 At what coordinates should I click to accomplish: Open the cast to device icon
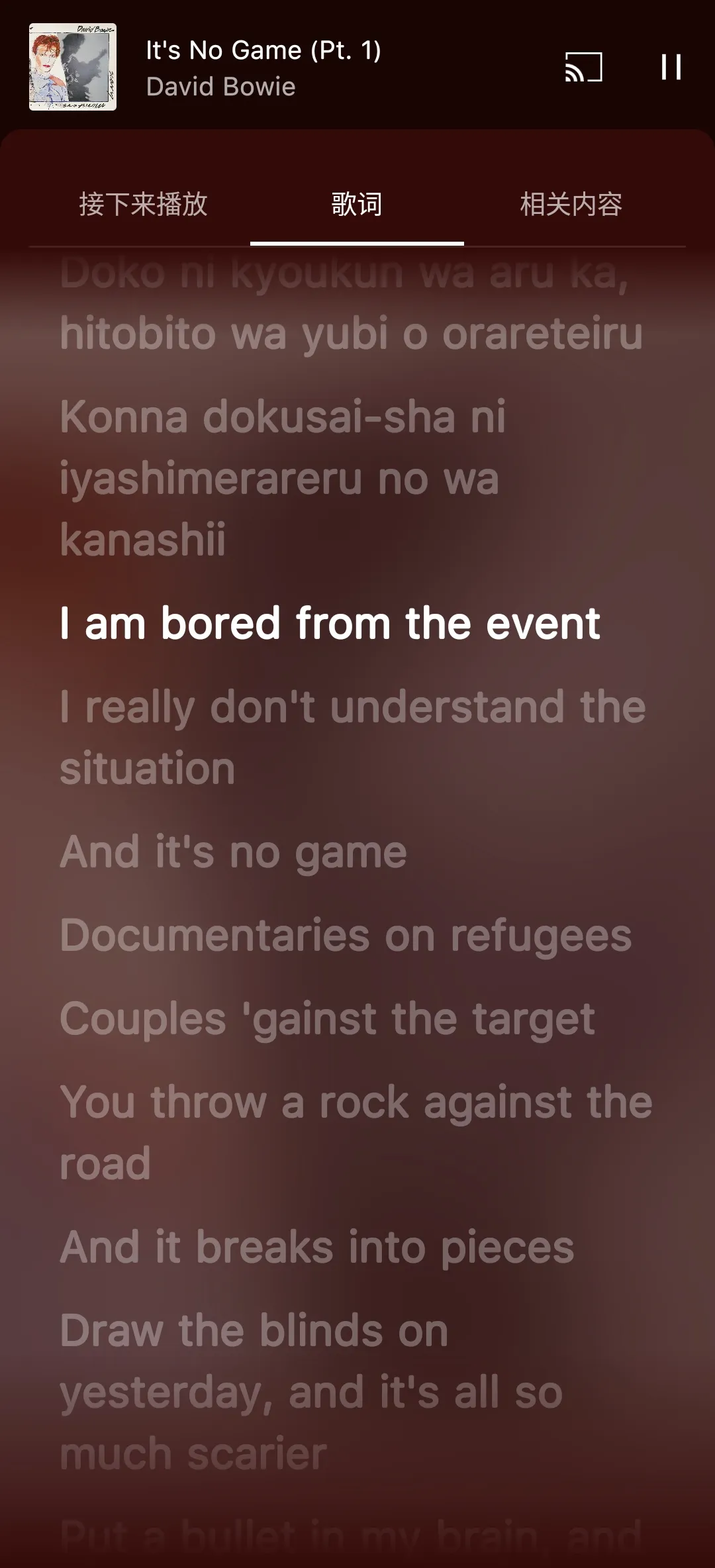point(583,67)
